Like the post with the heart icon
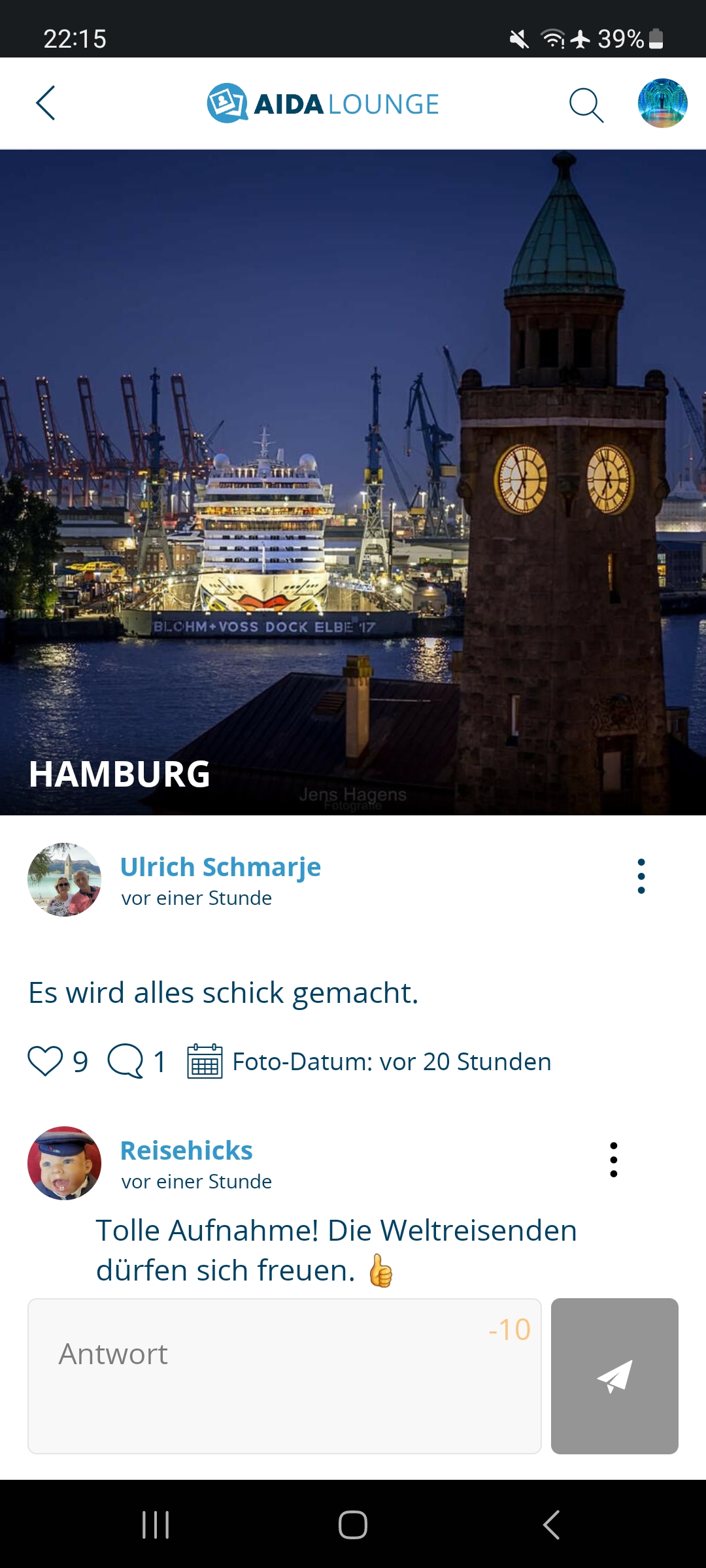This screenshot has height=1568, width=706. (x=45, y=1061)
